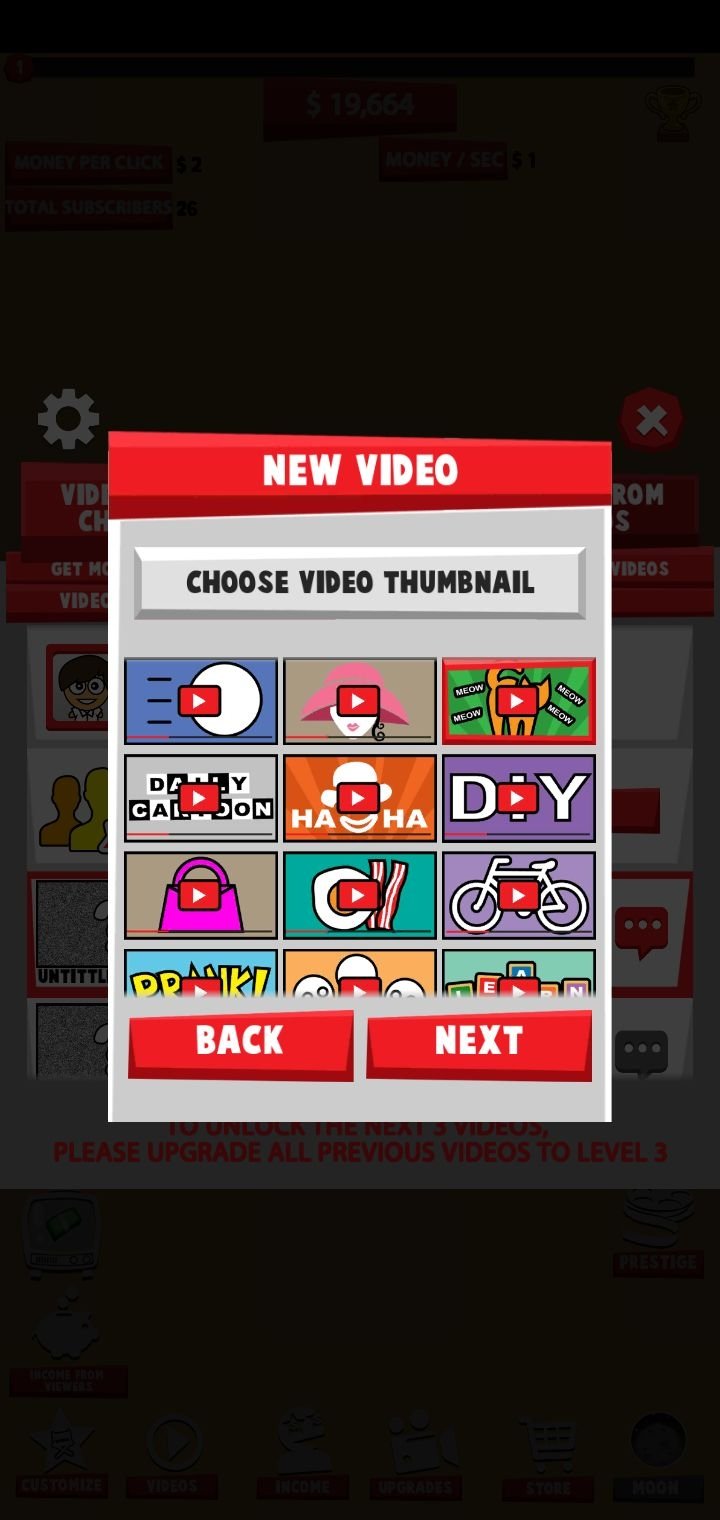Select the blue speeding ball thumbnail
Viewport: 720px width, 1520px height.
coord(200,701)
